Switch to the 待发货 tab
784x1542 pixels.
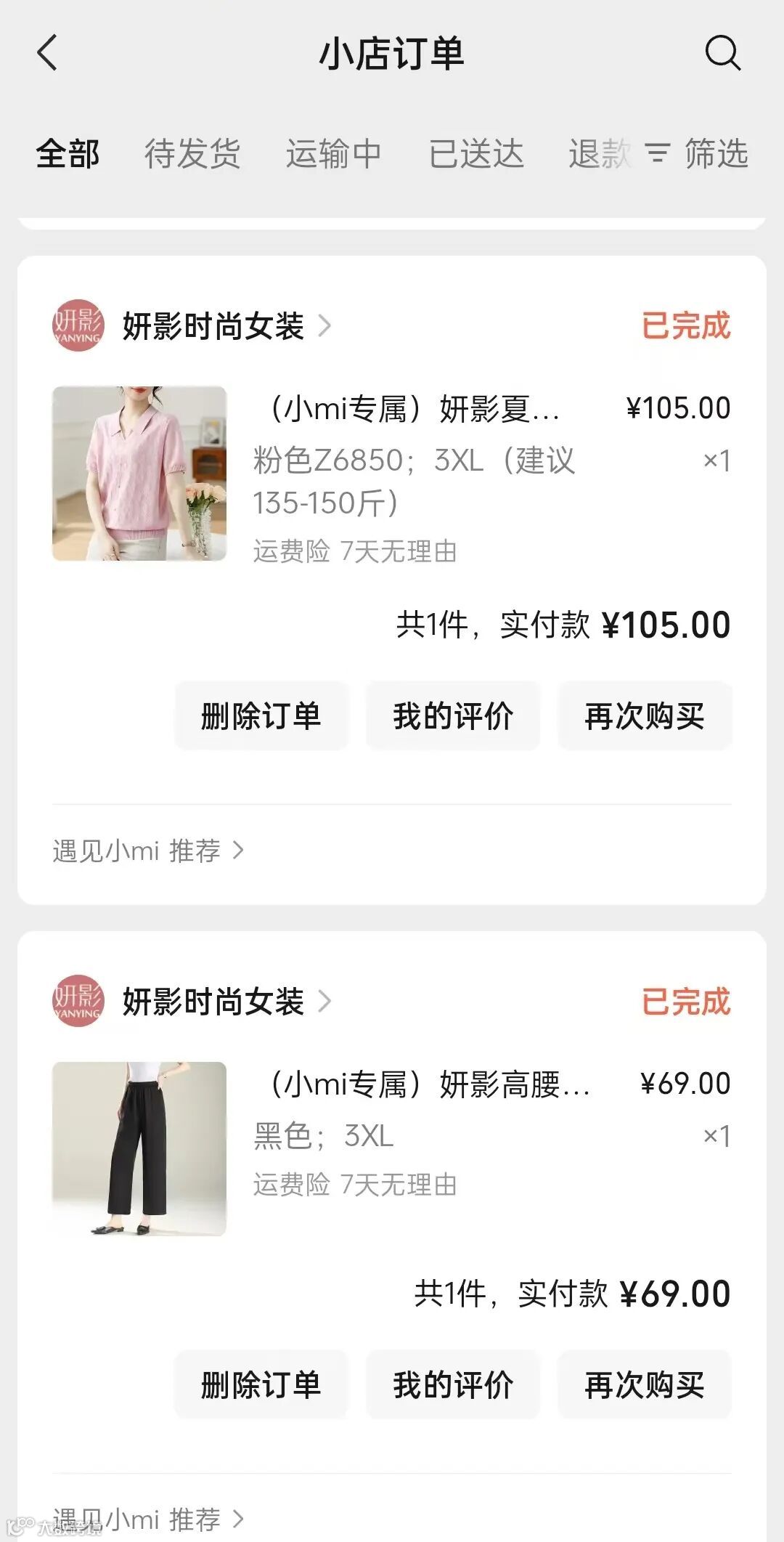click(192, 155)
